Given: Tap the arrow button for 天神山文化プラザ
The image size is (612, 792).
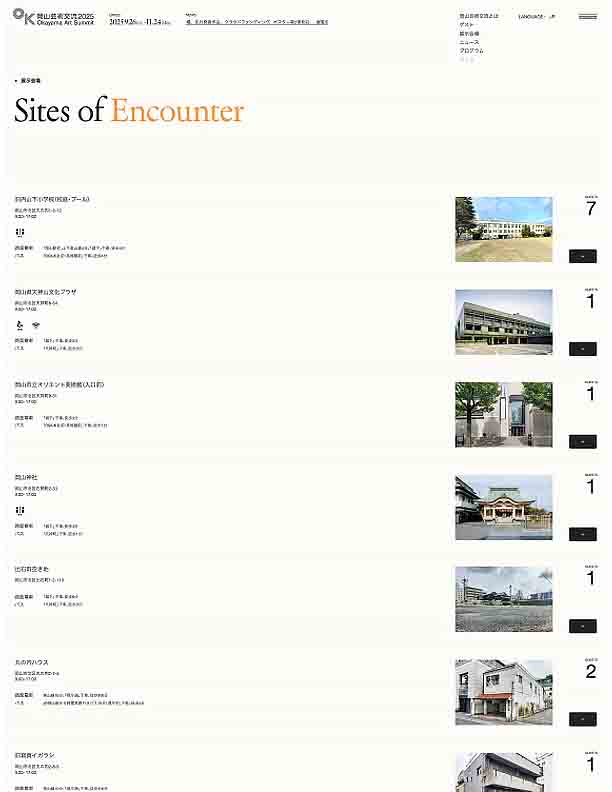Looking at the screenshot, I should [x=582, y=349].
